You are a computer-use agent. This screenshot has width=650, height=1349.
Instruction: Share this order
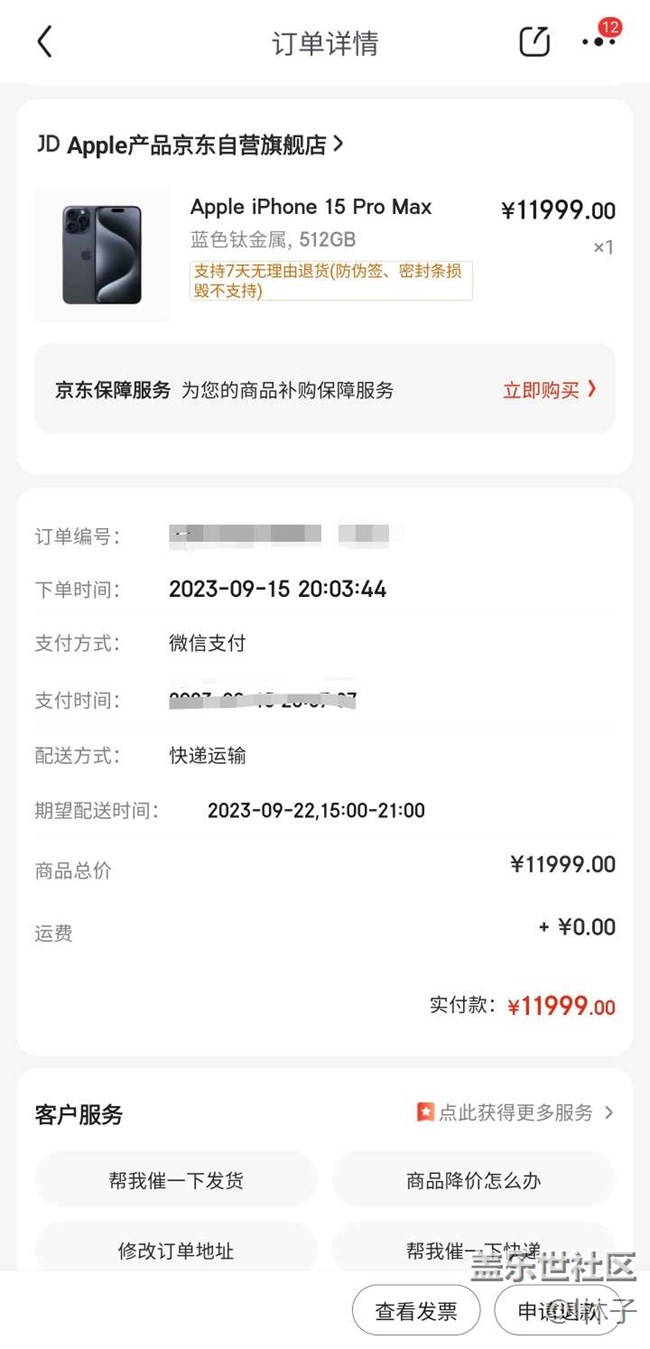click(534, 42)
